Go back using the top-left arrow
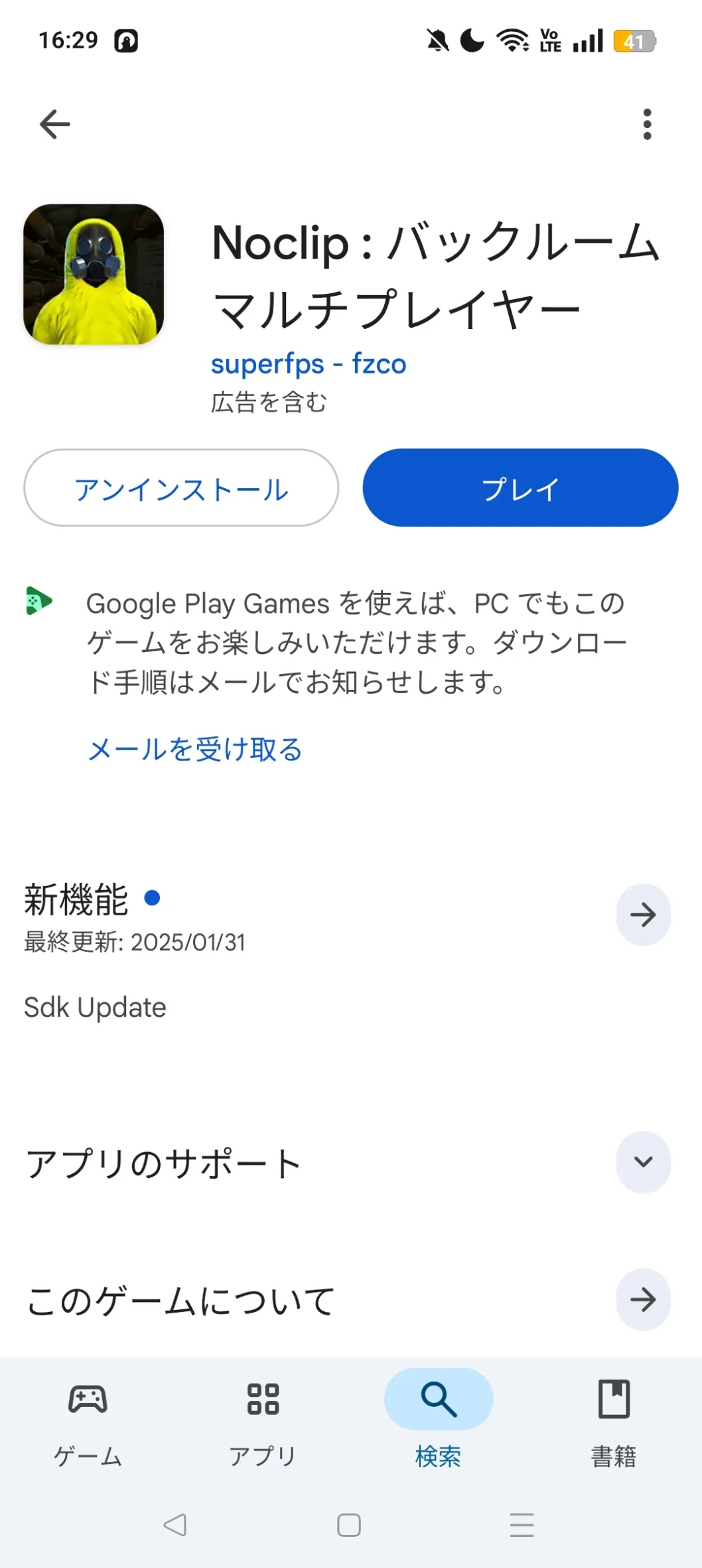This screenshot has height=1568, width=702. coord(55,124)
